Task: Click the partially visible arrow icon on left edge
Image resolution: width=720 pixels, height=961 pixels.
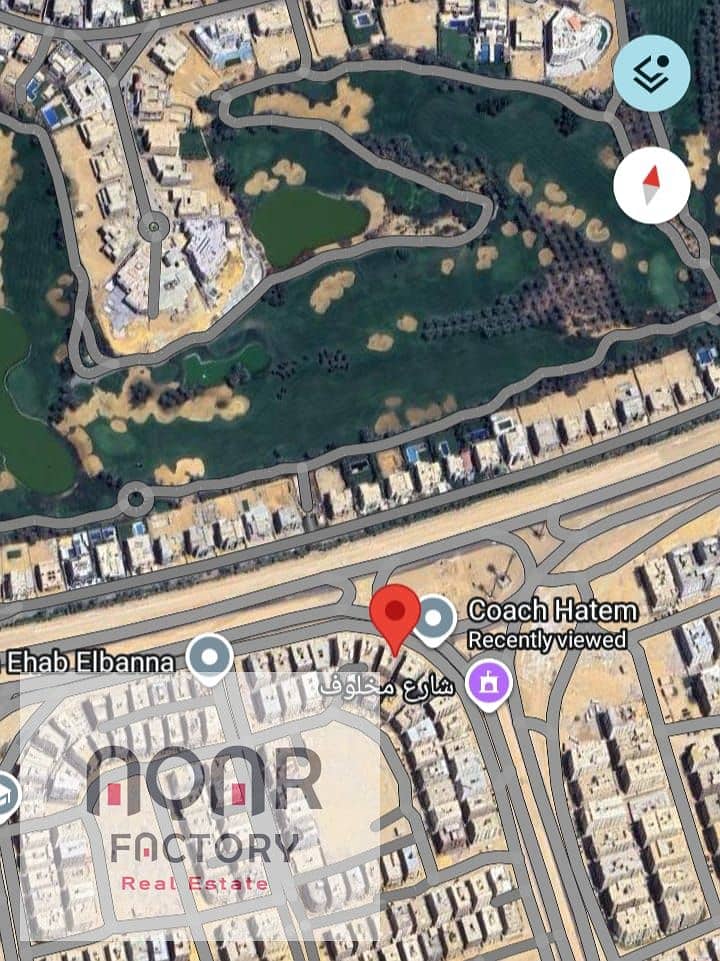Action: (x=7, y=795)
